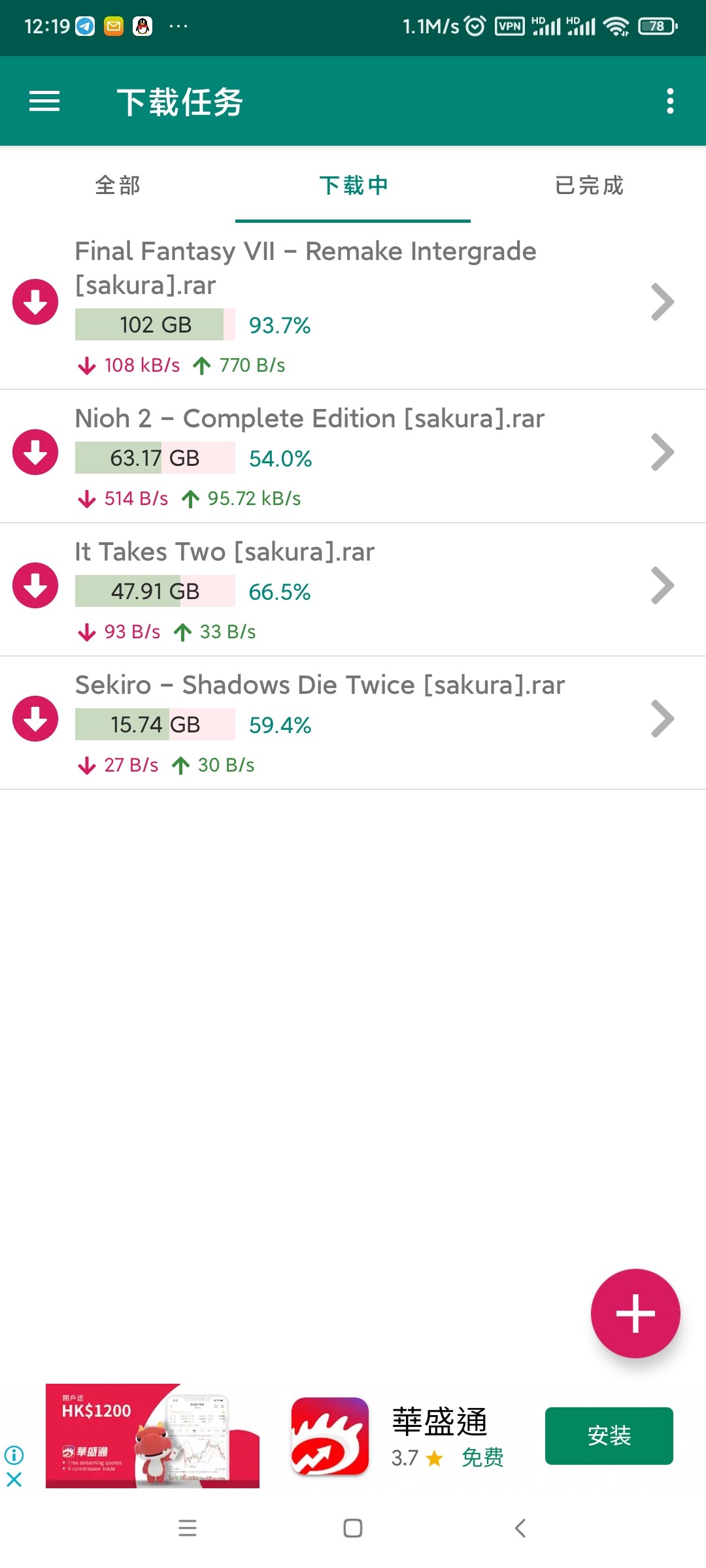This screenshot has height=1568, width=706.
Task: Go back with system navigation
Action: (520, 1528)
